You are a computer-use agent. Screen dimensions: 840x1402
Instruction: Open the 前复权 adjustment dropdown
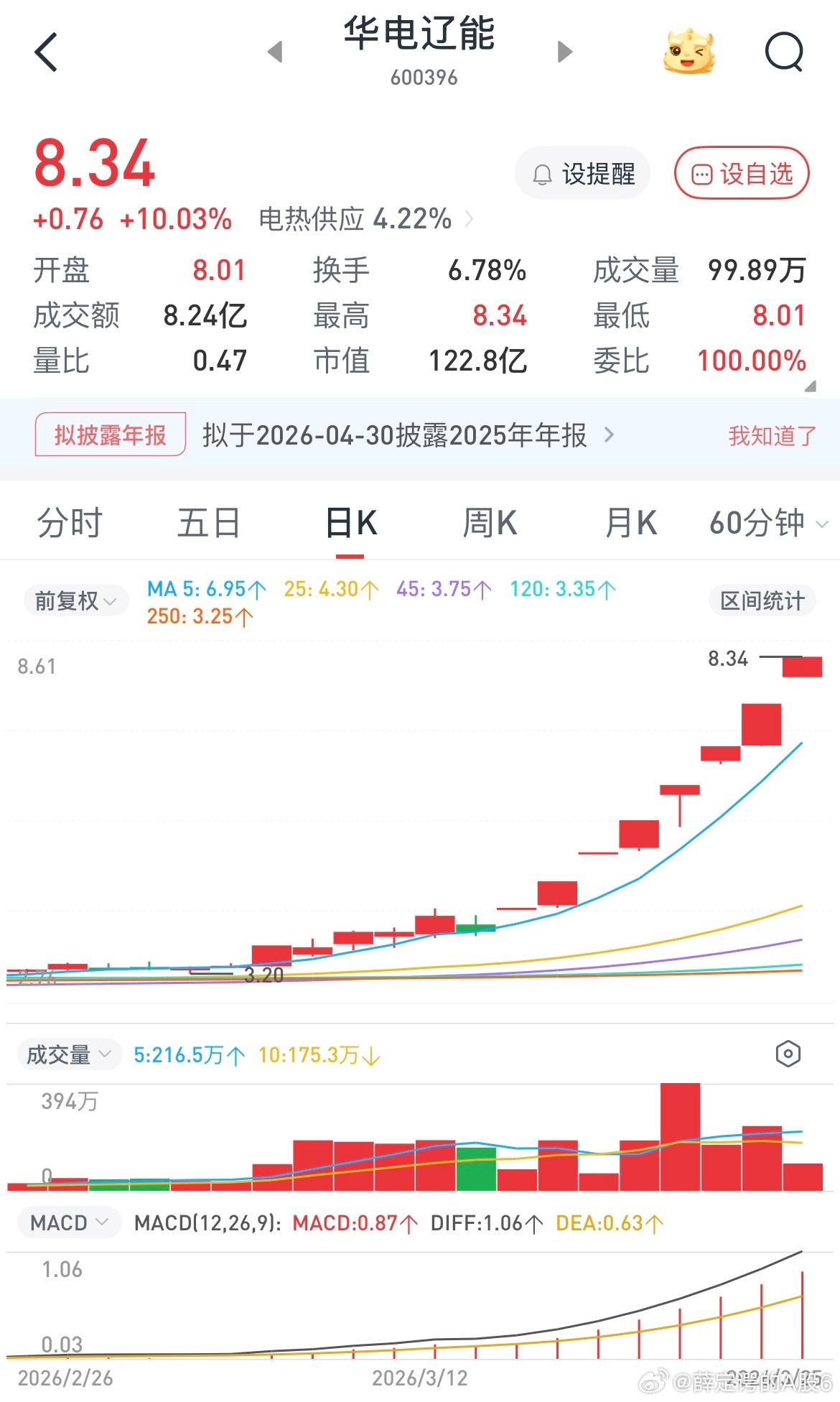coord(75,600)
